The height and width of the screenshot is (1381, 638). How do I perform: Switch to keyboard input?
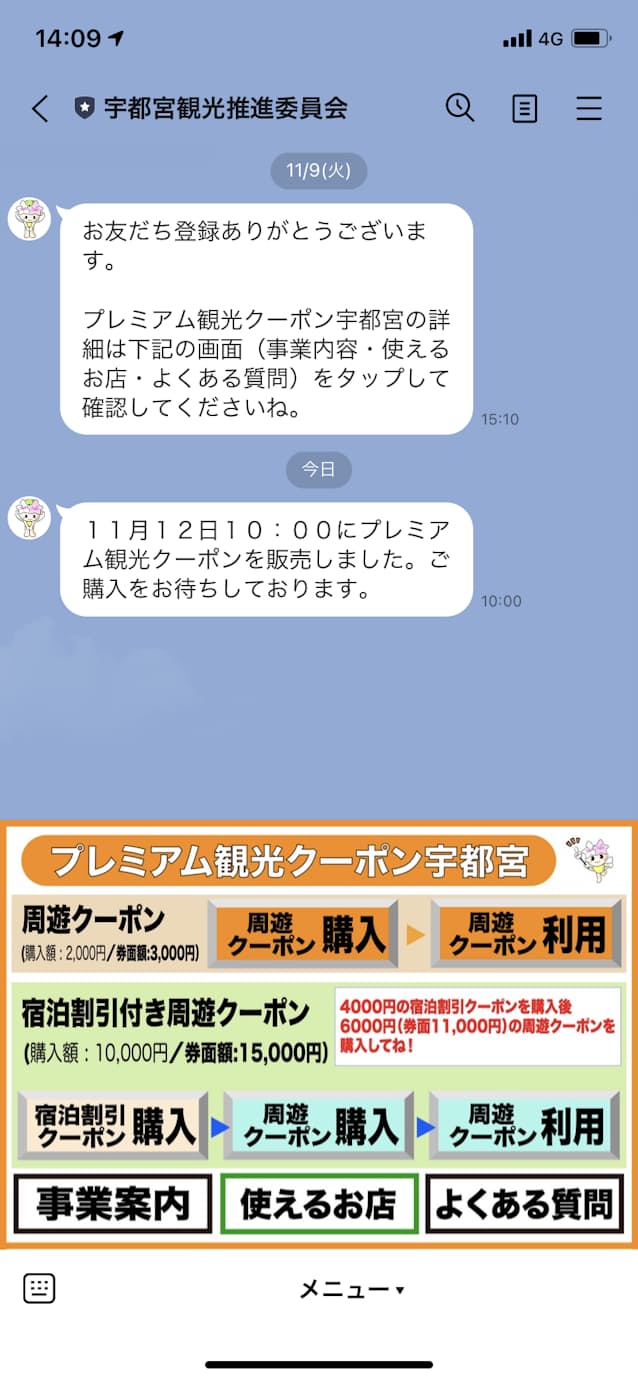click(39, 1289)
